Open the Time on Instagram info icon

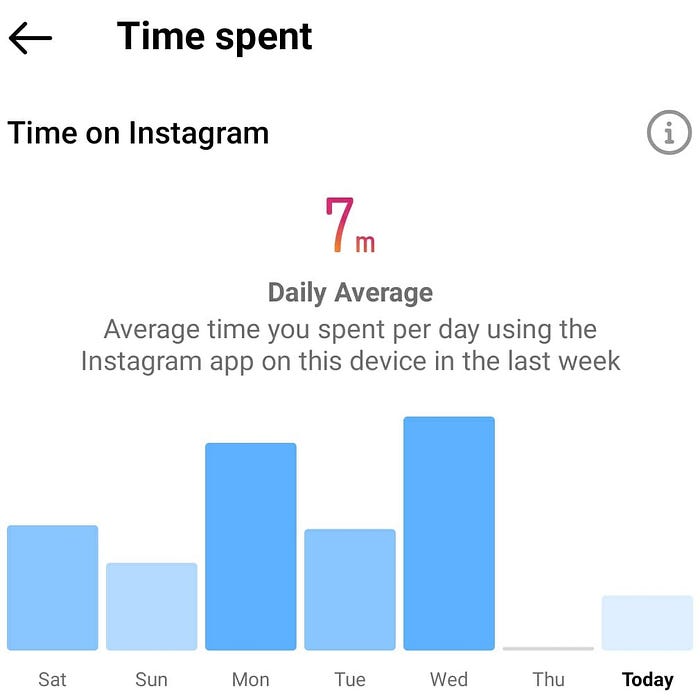click(668, 132)
